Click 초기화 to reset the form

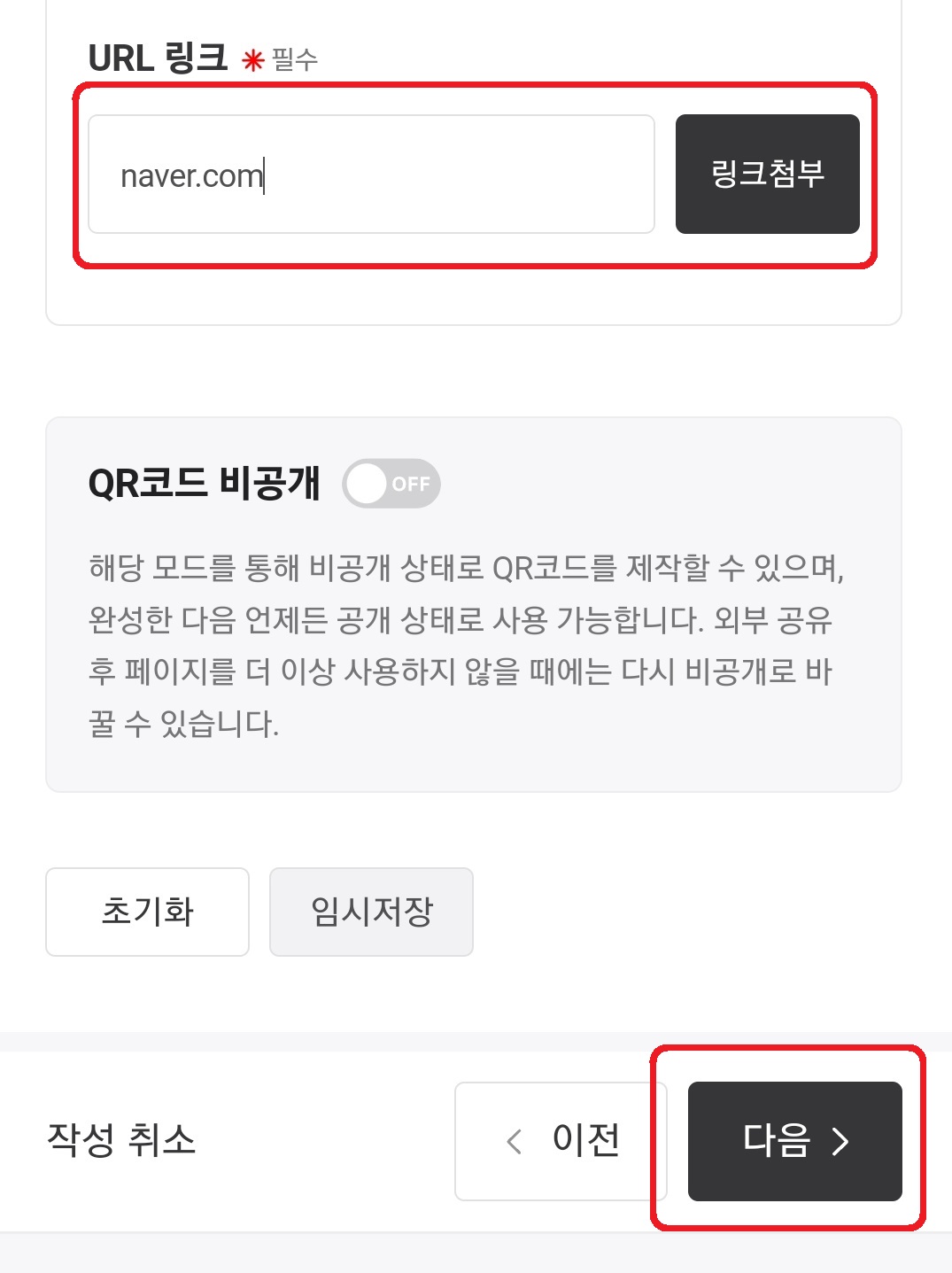pos(147,912)
